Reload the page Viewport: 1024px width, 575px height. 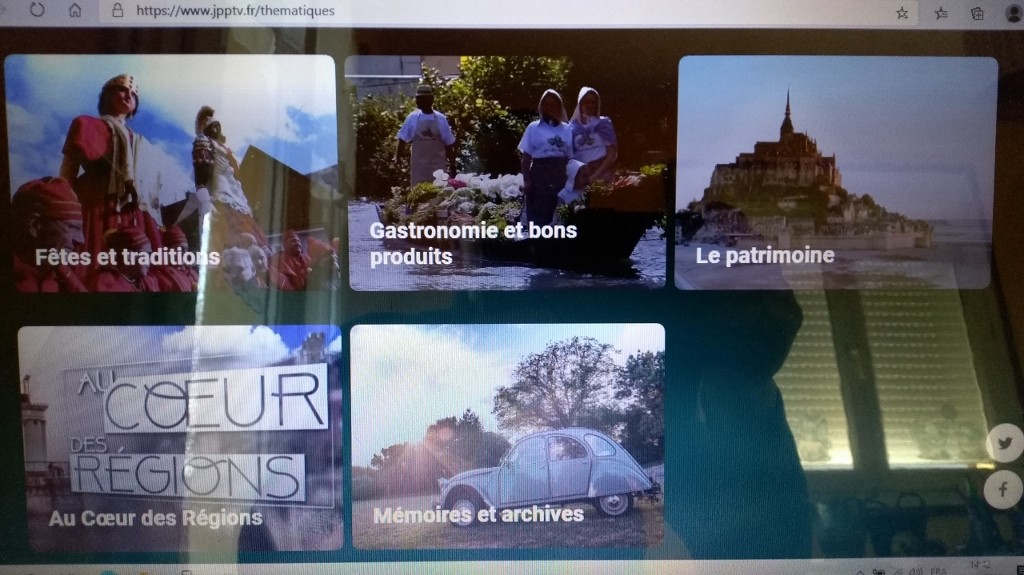[x=38, y=10]
